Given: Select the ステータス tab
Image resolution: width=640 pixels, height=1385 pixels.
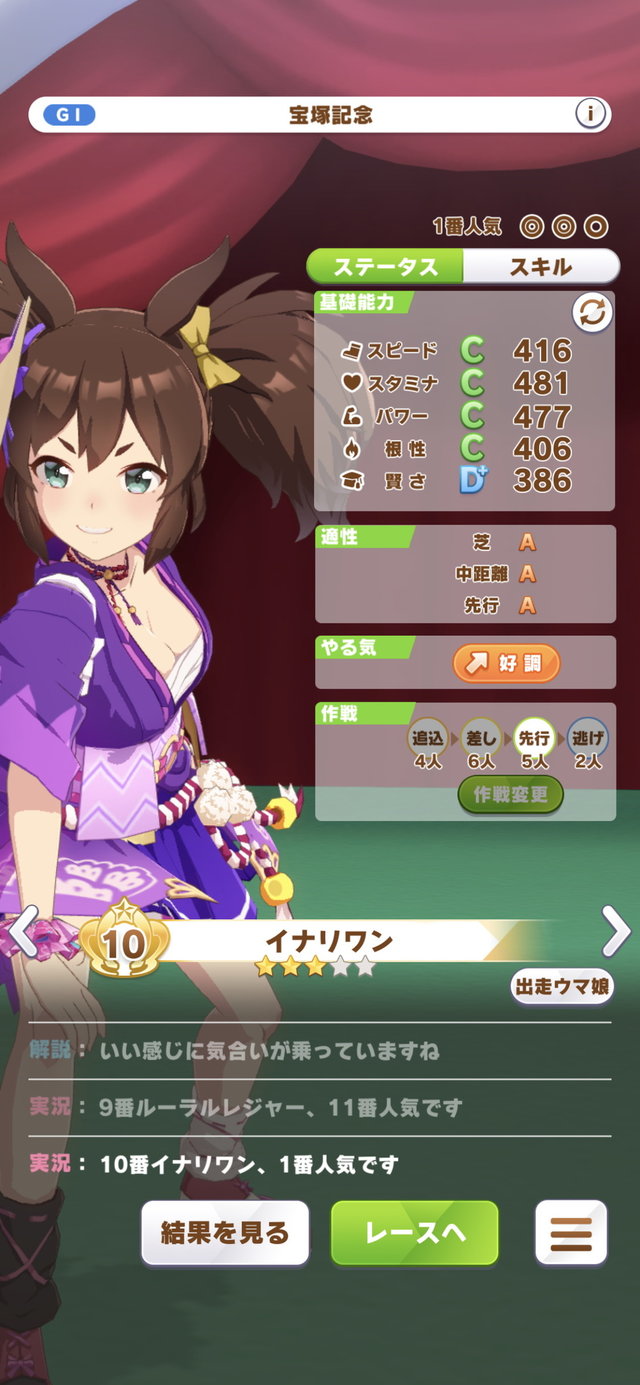Looking at the screenshot, I should (x=386, y=267).
